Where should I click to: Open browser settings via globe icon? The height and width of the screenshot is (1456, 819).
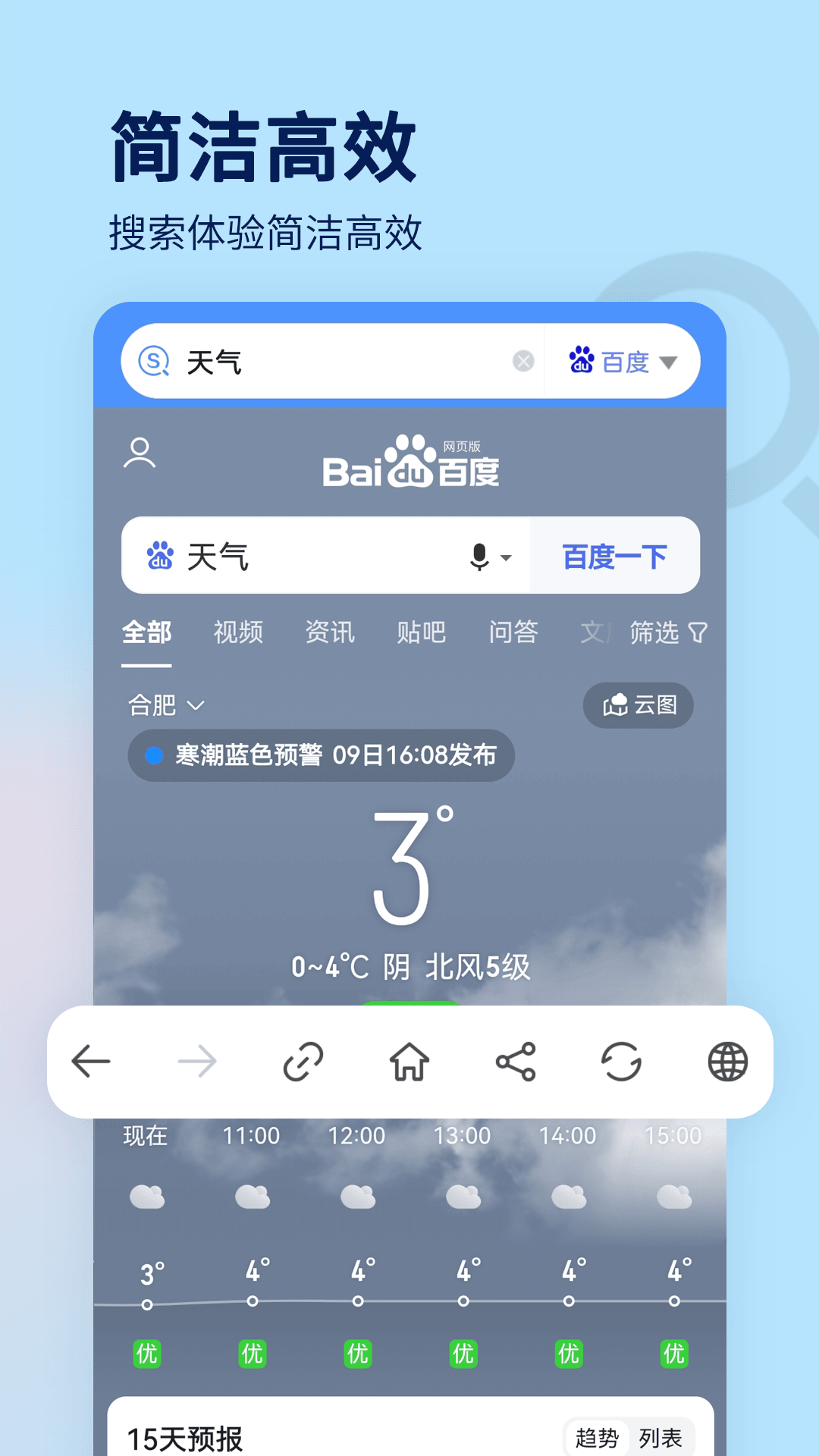click(726, 1061)
